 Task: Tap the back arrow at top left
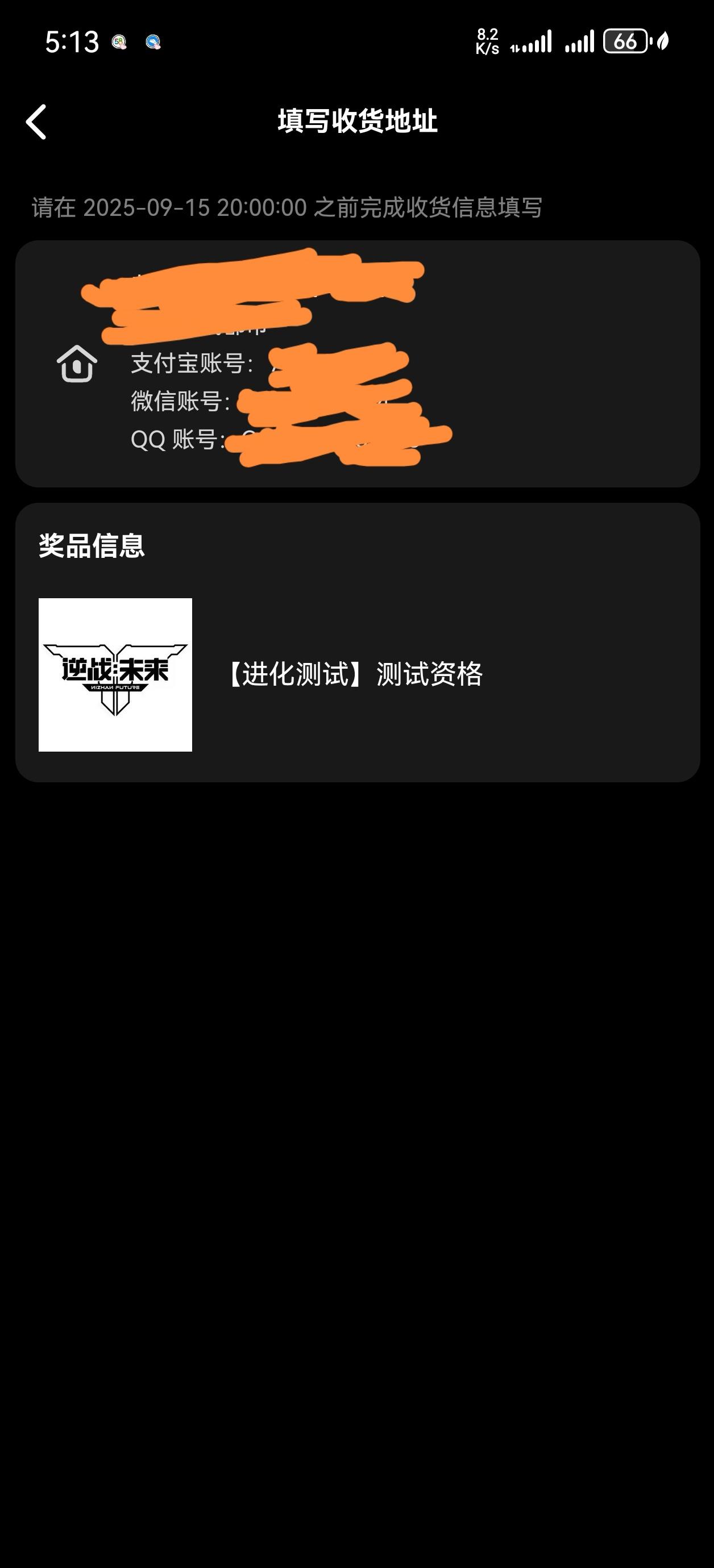[x=37, y=122]
